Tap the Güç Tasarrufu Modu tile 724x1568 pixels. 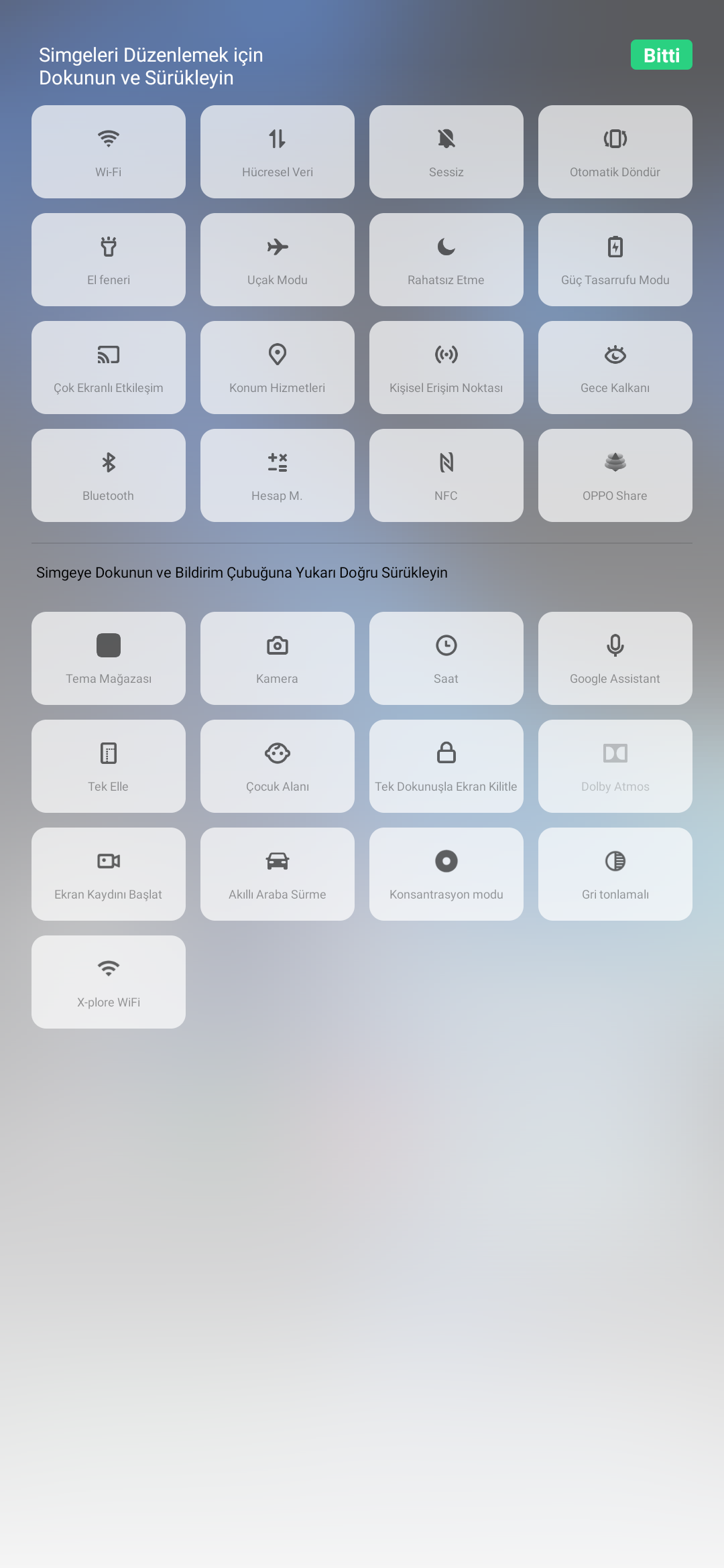615,260
